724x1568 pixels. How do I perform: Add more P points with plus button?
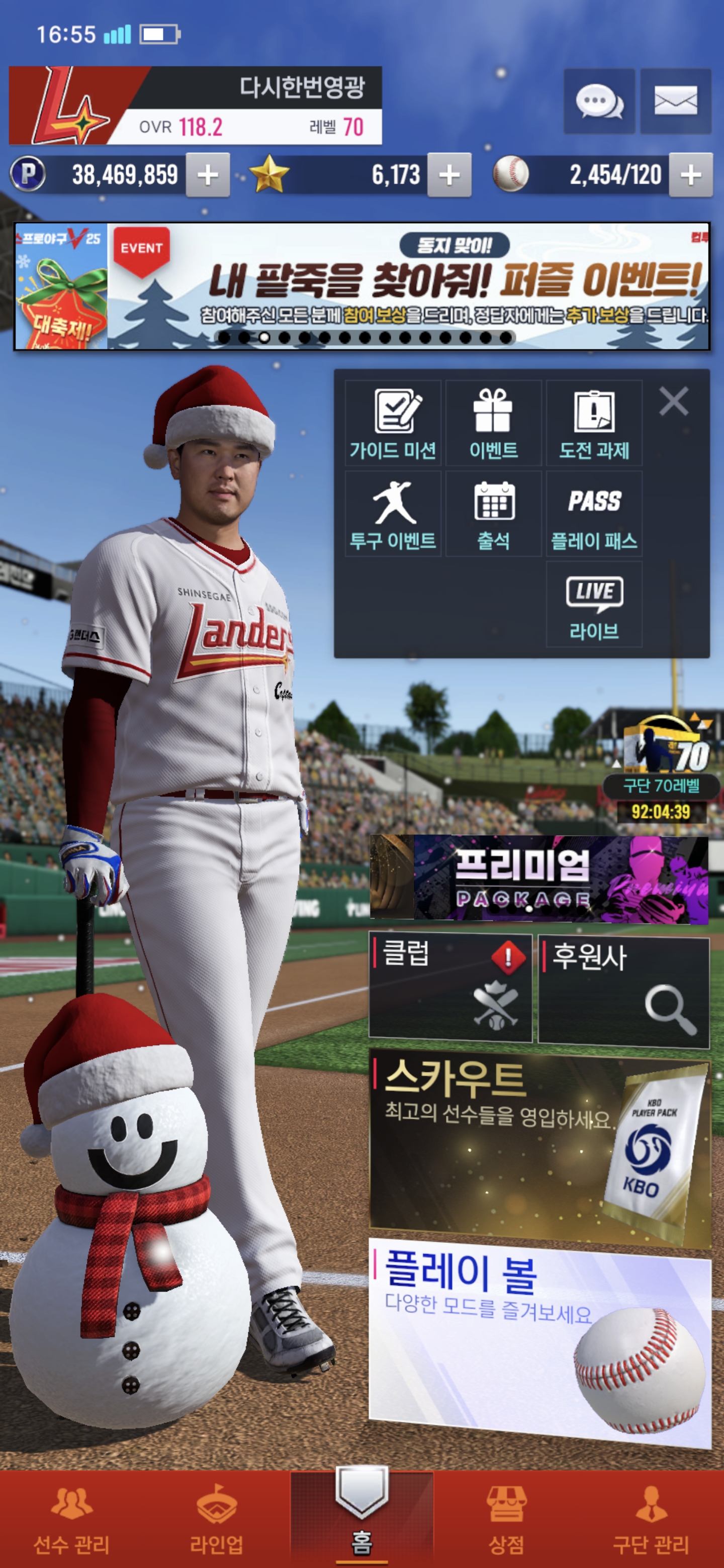coord(208,175)
